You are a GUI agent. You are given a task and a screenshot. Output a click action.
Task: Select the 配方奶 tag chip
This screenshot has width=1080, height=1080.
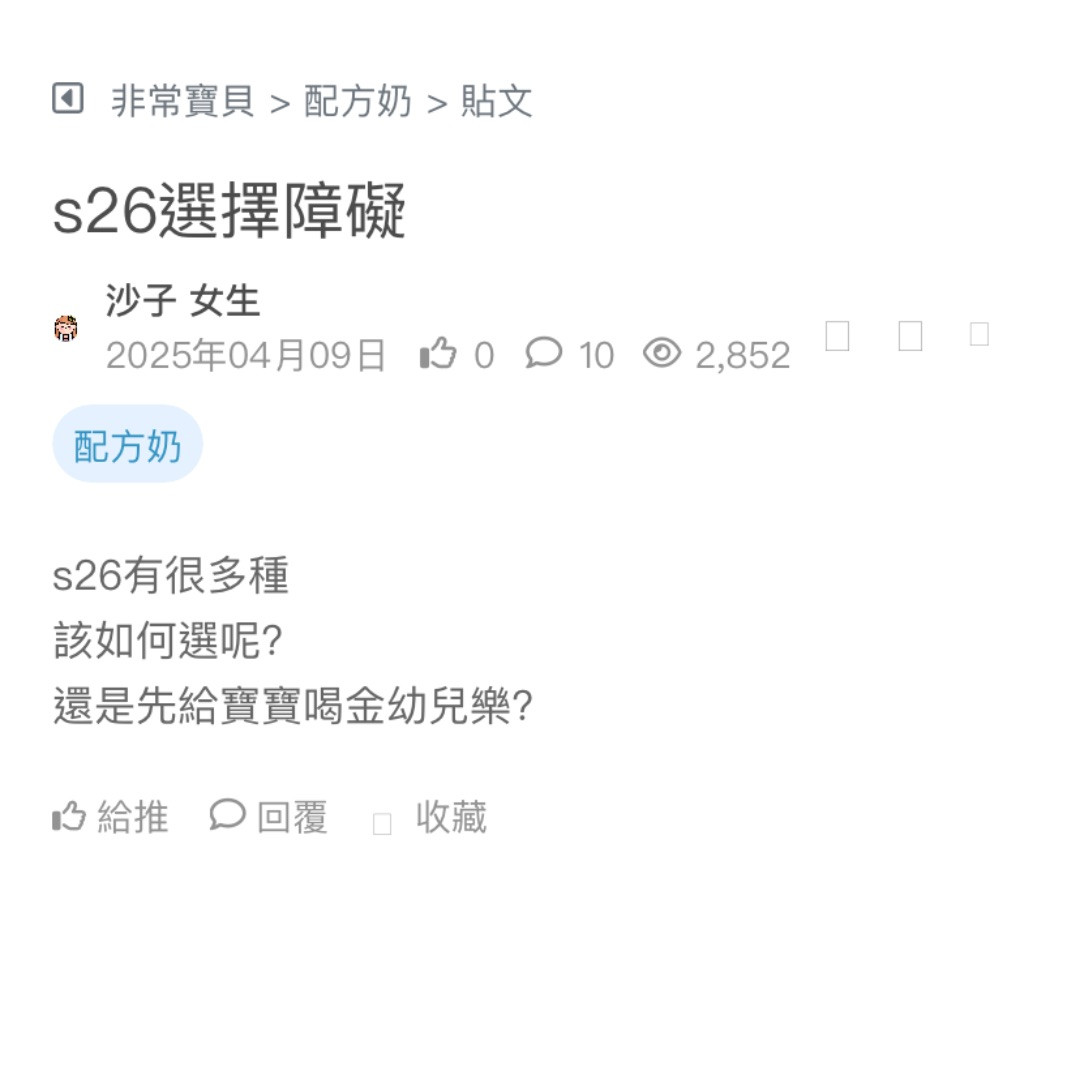pos(127,445)
